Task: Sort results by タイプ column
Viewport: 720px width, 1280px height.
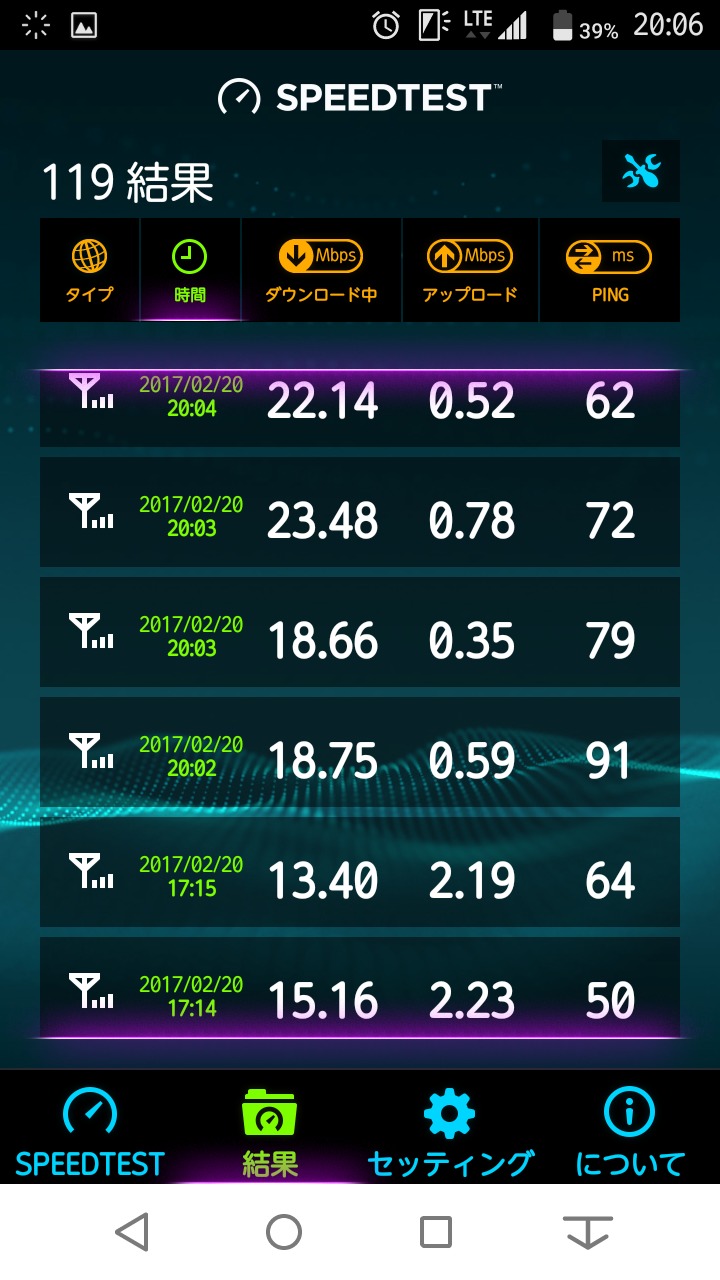Action: tap(90, 271)
